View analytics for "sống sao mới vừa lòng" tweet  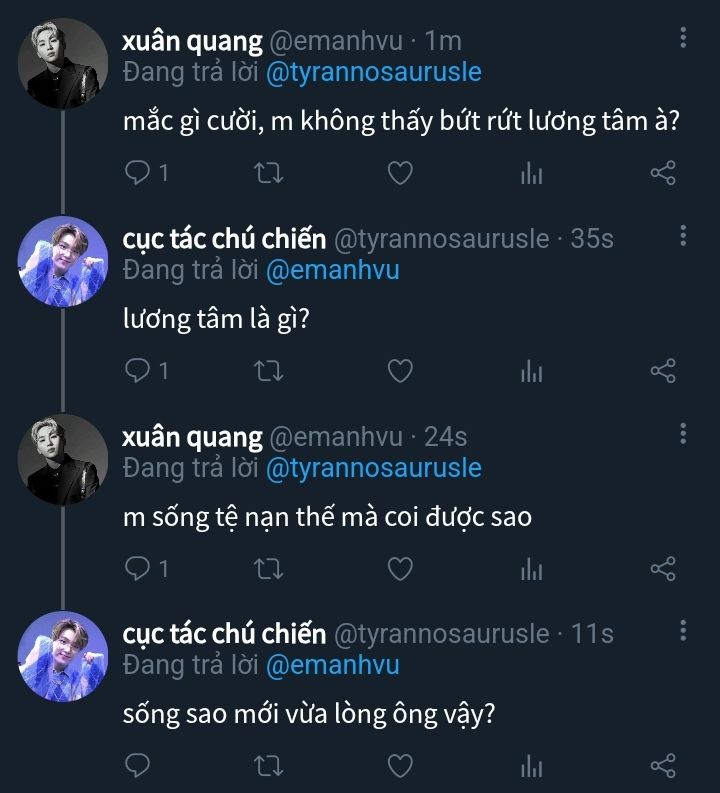tap(531, 767)
